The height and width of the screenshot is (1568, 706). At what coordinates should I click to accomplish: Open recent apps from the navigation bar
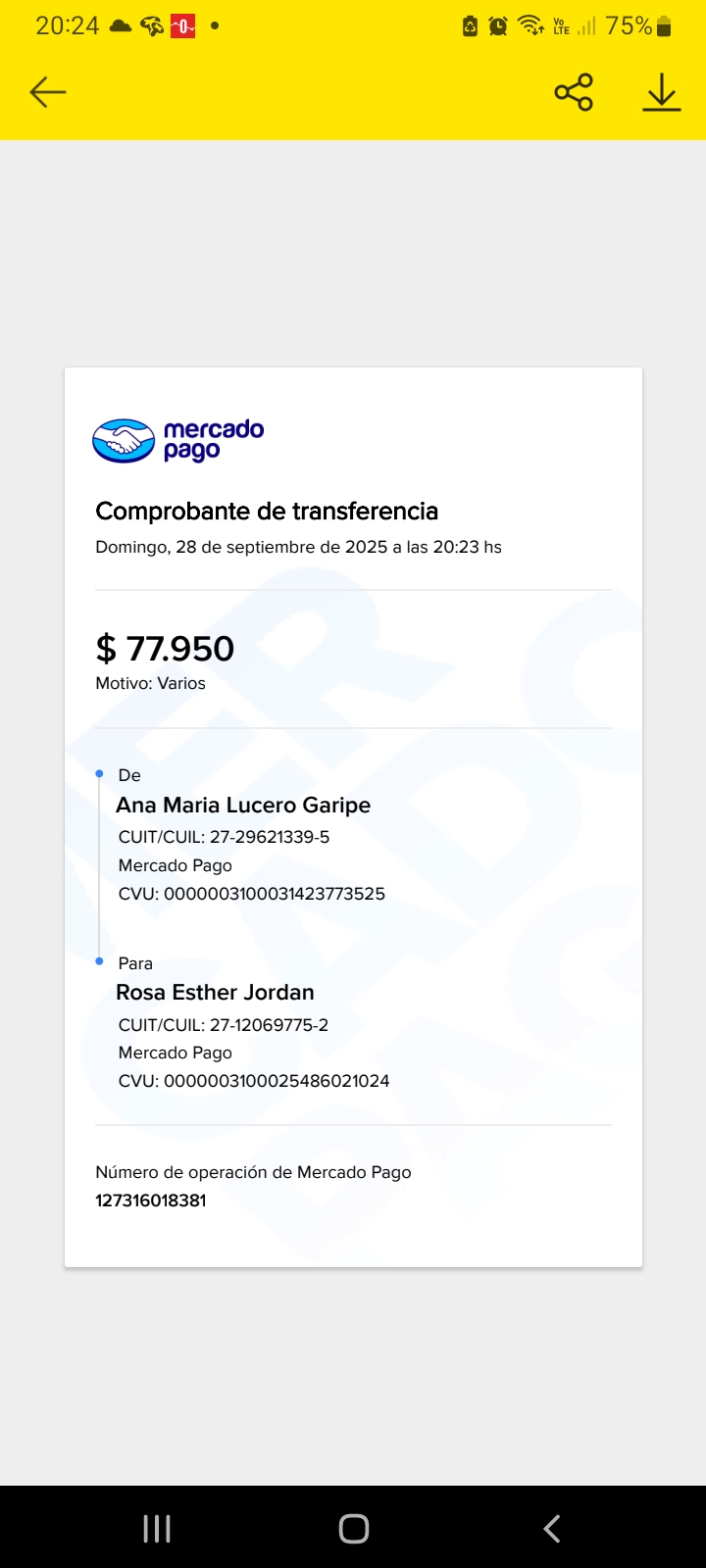(x=157, y=1529)
